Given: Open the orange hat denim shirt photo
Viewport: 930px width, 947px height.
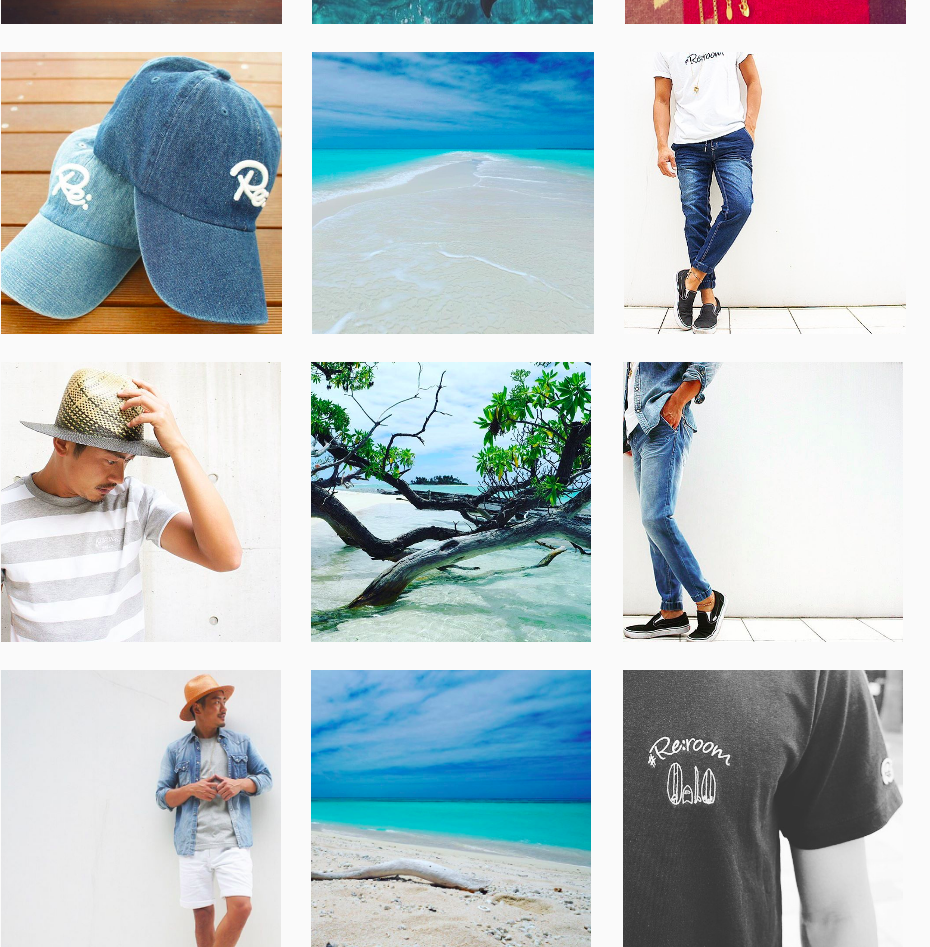Looking at the screenshot, I should (141, 808).
